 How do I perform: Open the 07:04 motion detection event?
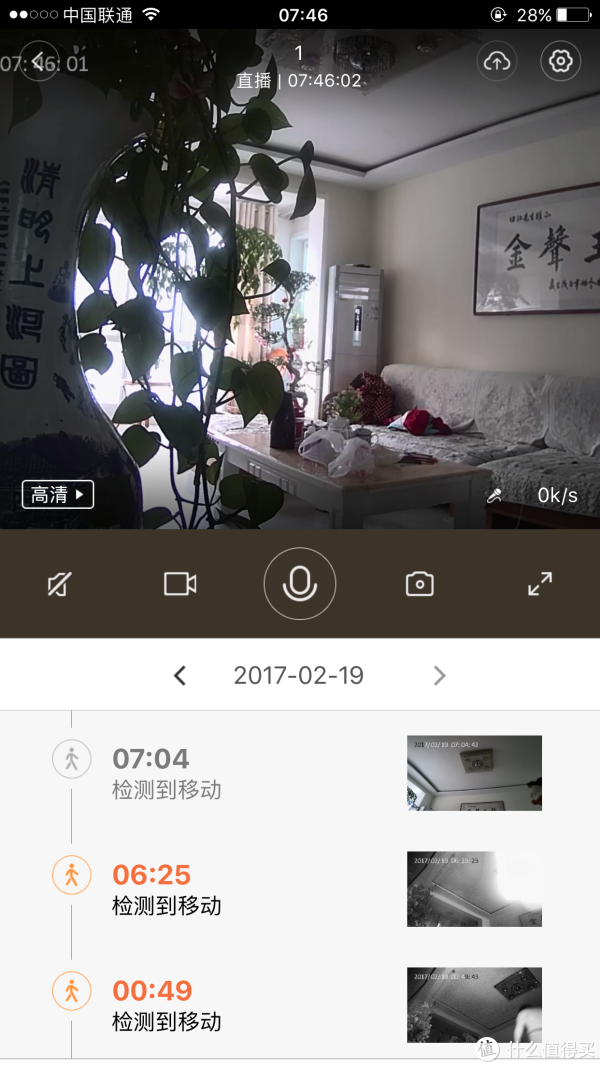[x=165, y=773]
